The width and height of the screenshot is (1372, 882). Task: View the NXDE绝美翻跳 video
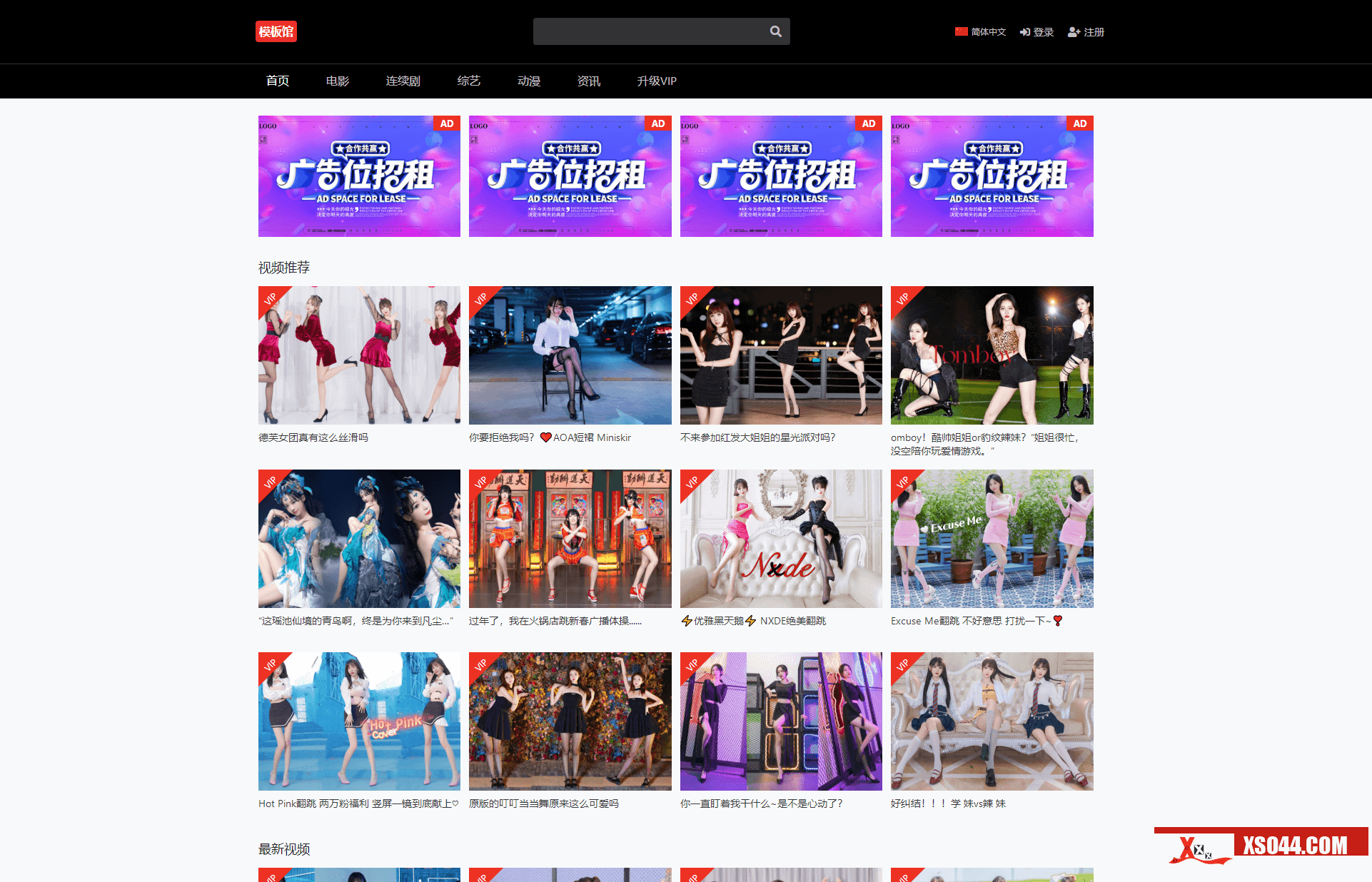tap(781, 538)
